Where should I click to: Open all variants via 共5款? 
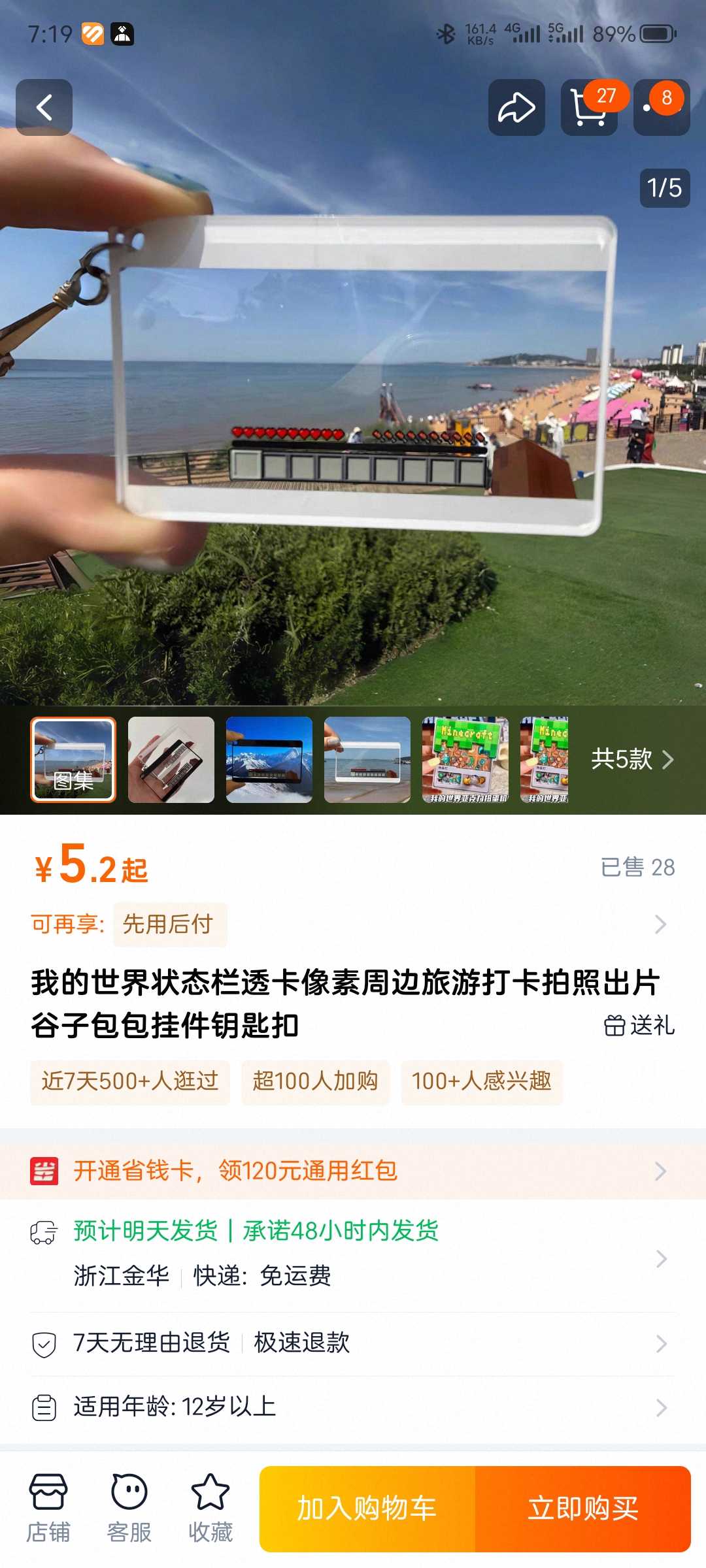coord(631,759)
